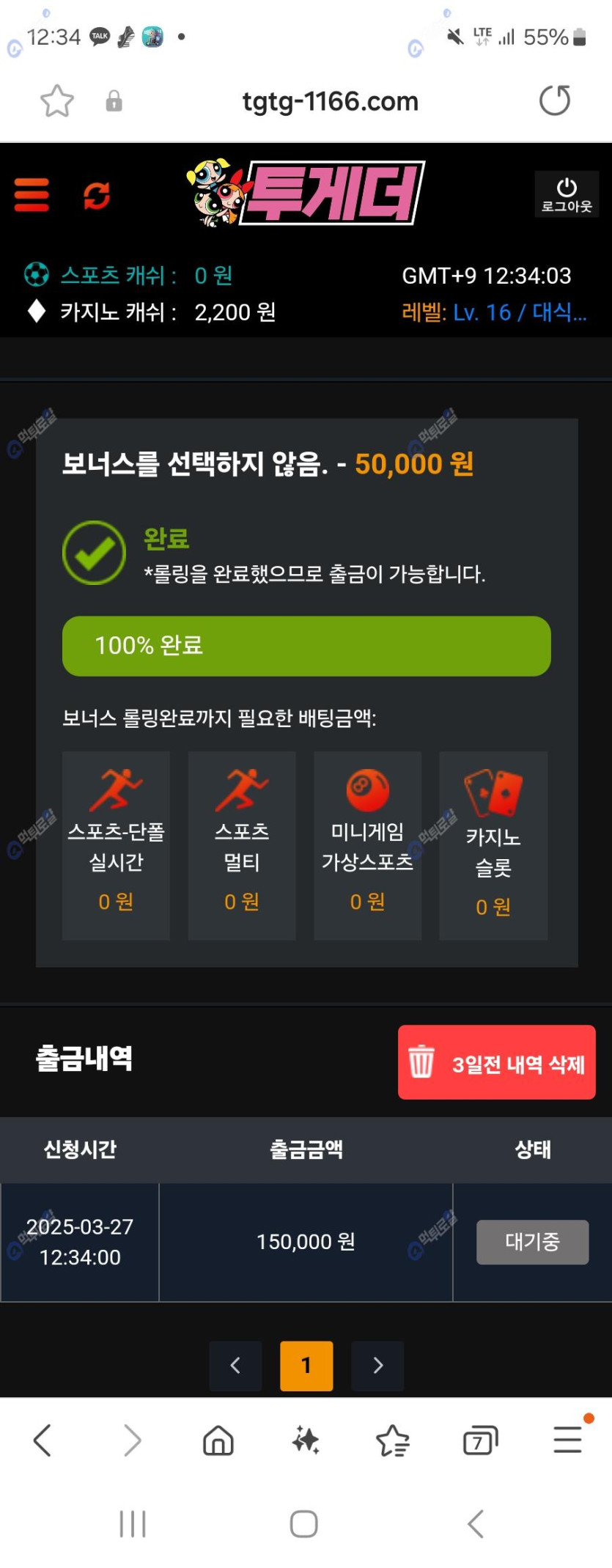Open the browser AI sparkle feature
The width and height of the screenshot is (612, 1568).
pyautogui.click(x=306, y=1440)
